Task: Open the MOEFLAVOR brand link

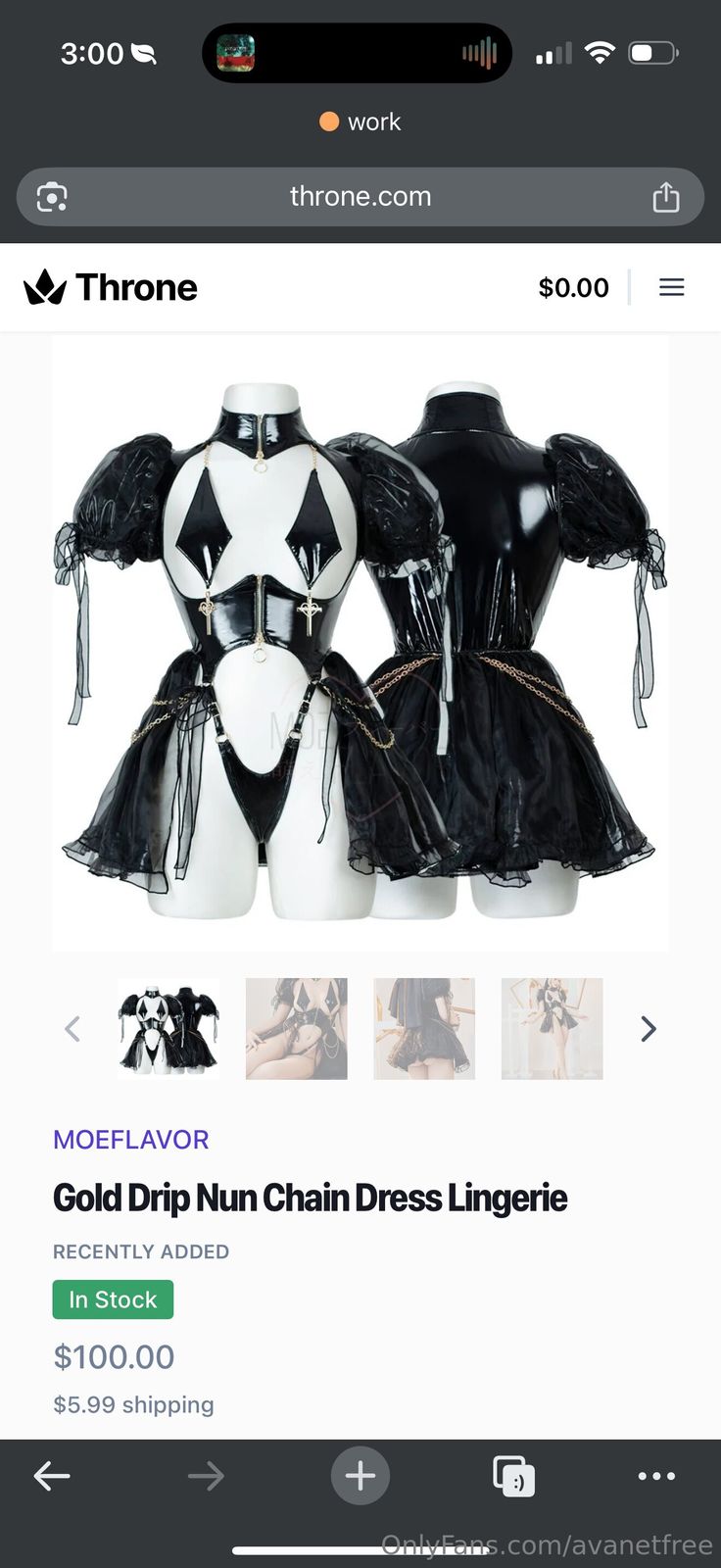Action: [131, 1140]
